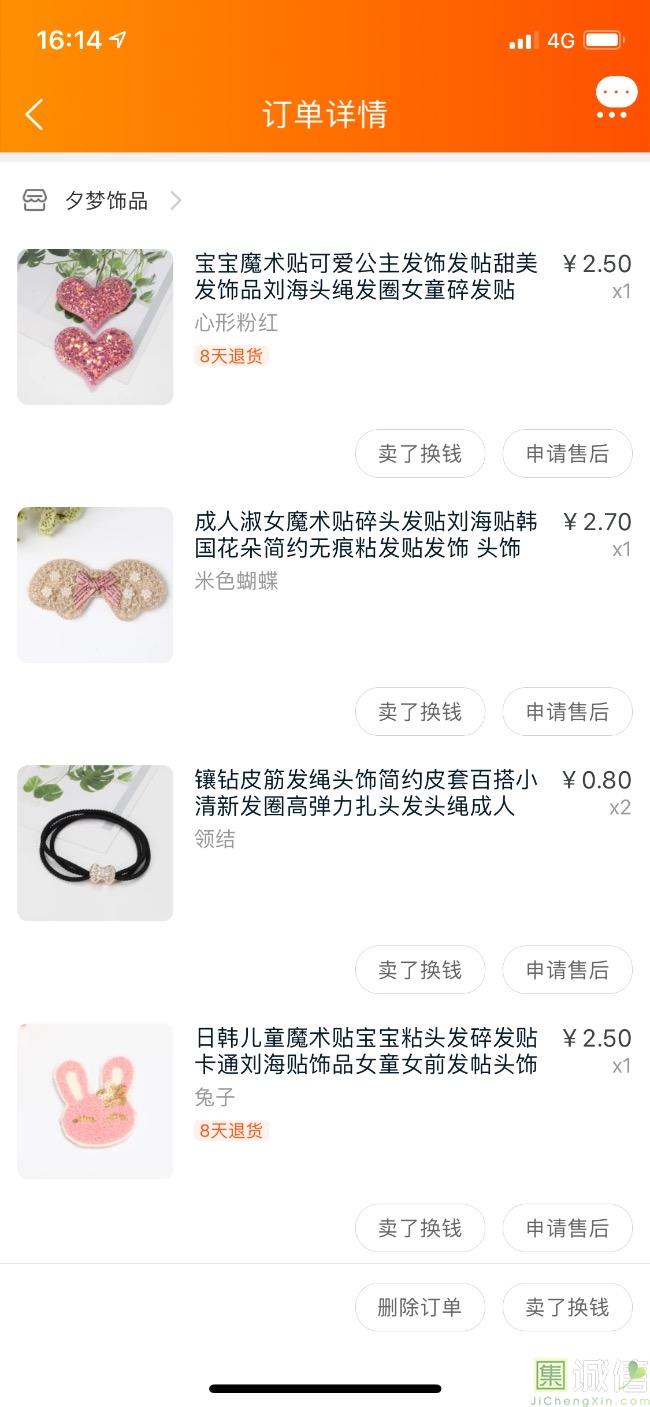
Task: Apply for after-sales on the 米色蝴蝶 item
Action: (x=567, y=712)
